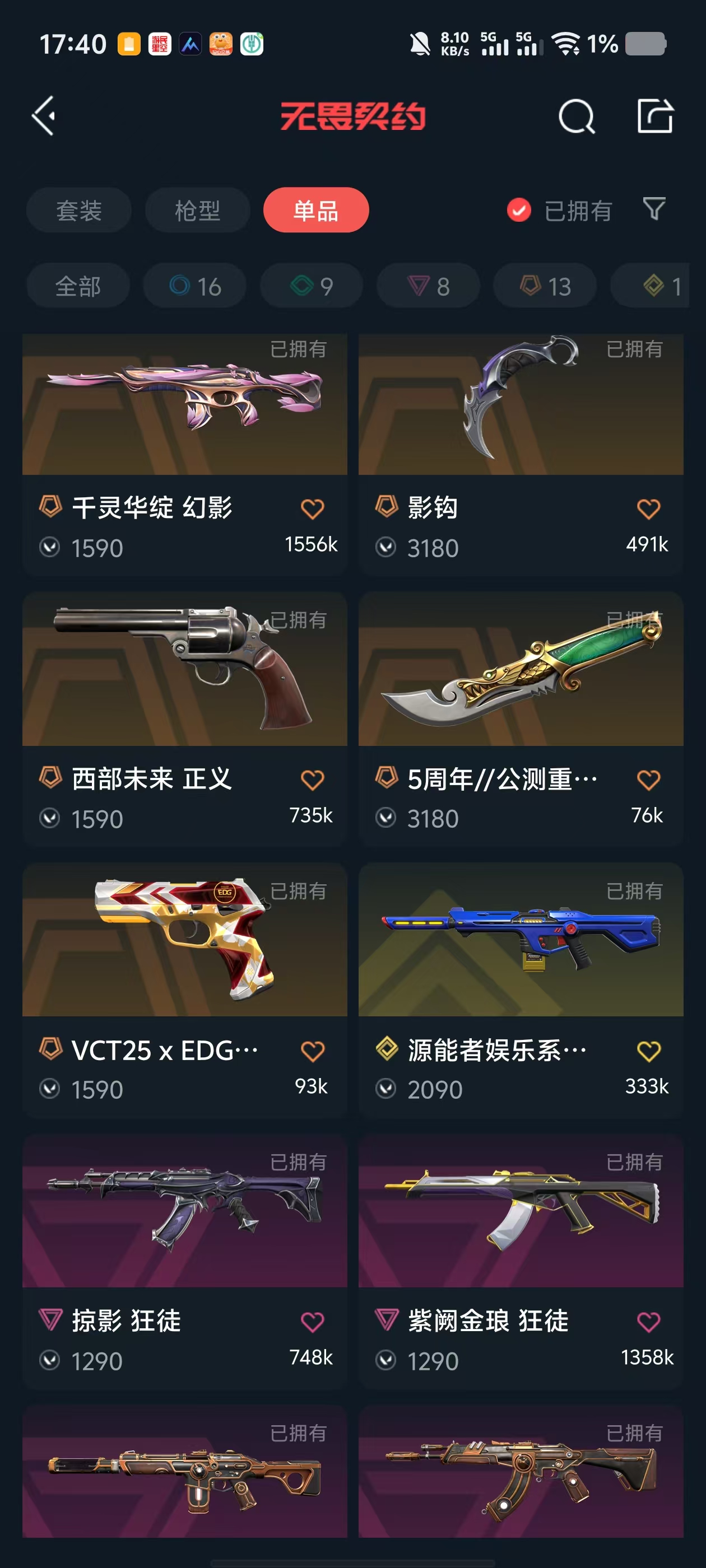Filter by the orange tier chip 13
The height and width of the screenshot is (1568, 706).
[x=545, y=286]
